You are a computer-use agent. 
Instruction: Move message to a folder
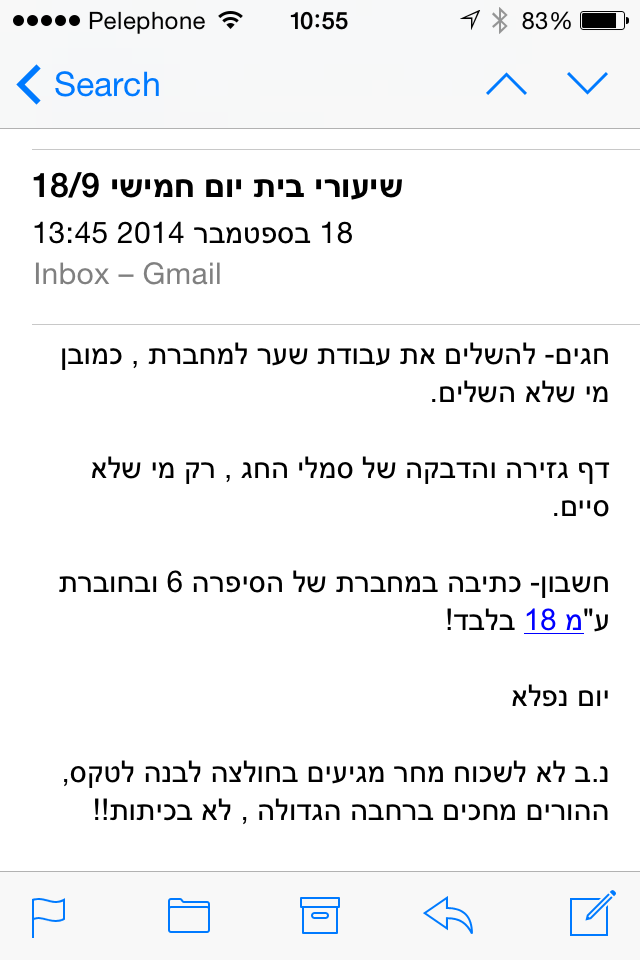(188, 915)
